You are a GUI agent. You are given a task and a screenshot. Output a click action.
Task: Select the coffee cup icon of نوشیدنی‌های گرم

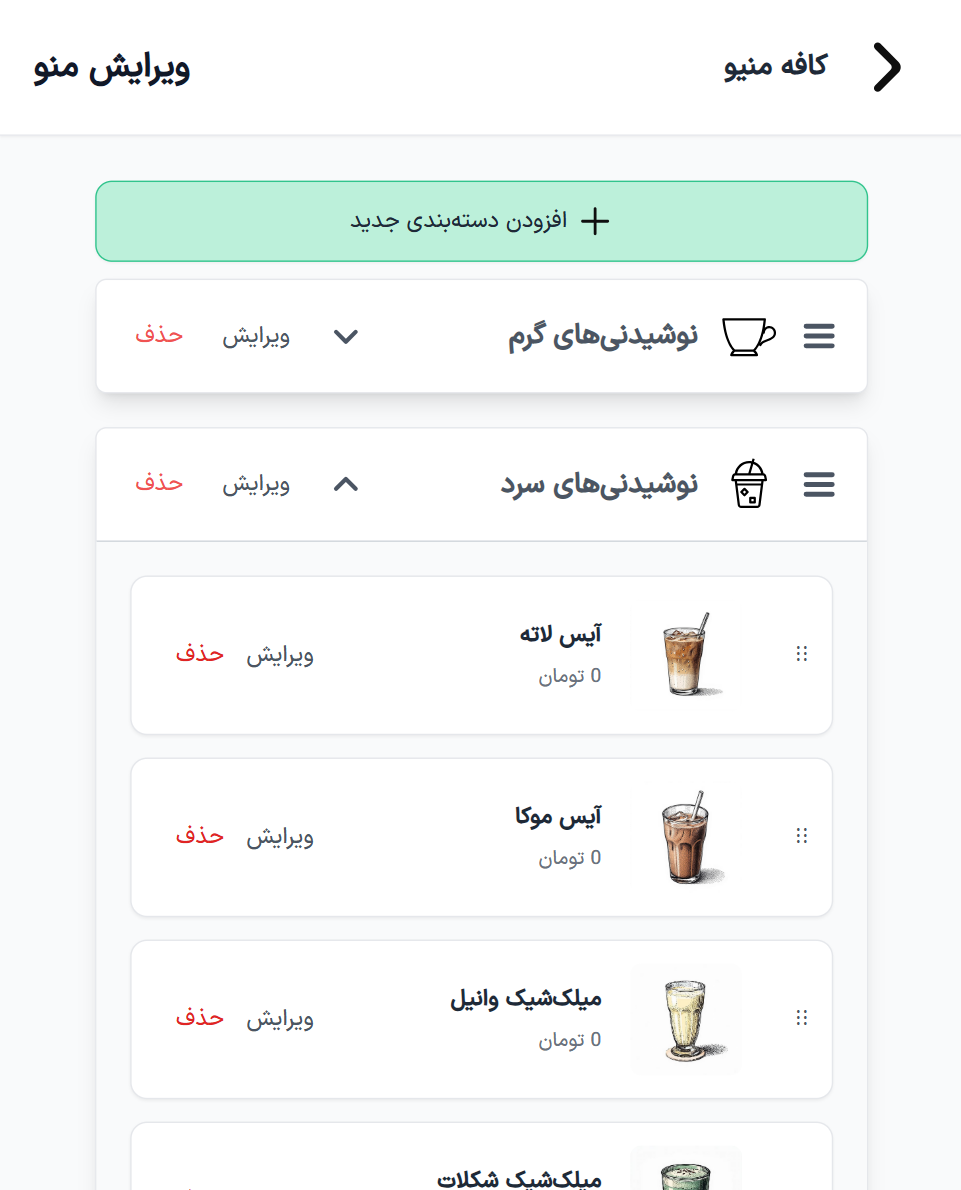point(746,336)
